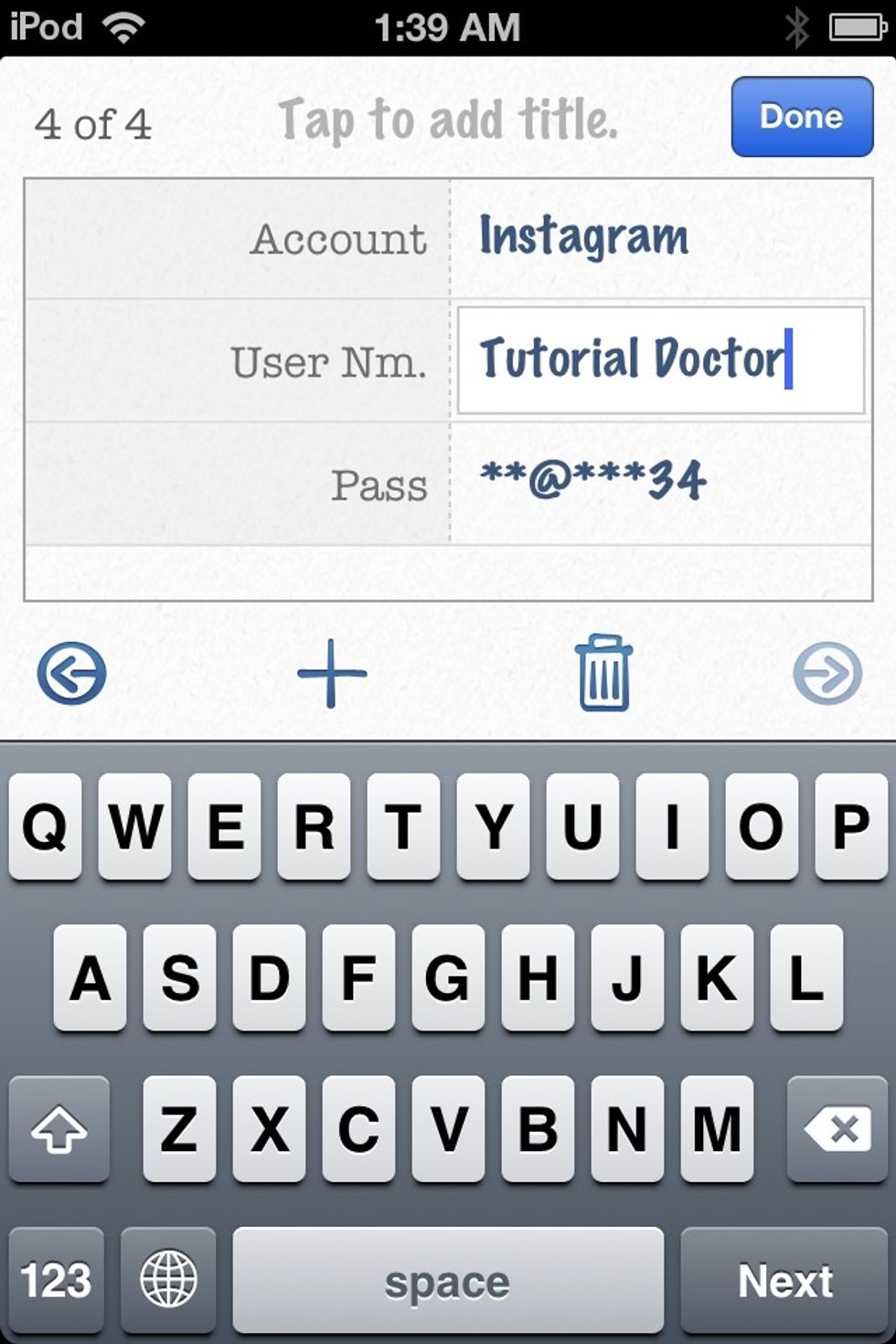896x1344 pixels.
Task: Toggle the shift key
Action: coord(59,1130)
